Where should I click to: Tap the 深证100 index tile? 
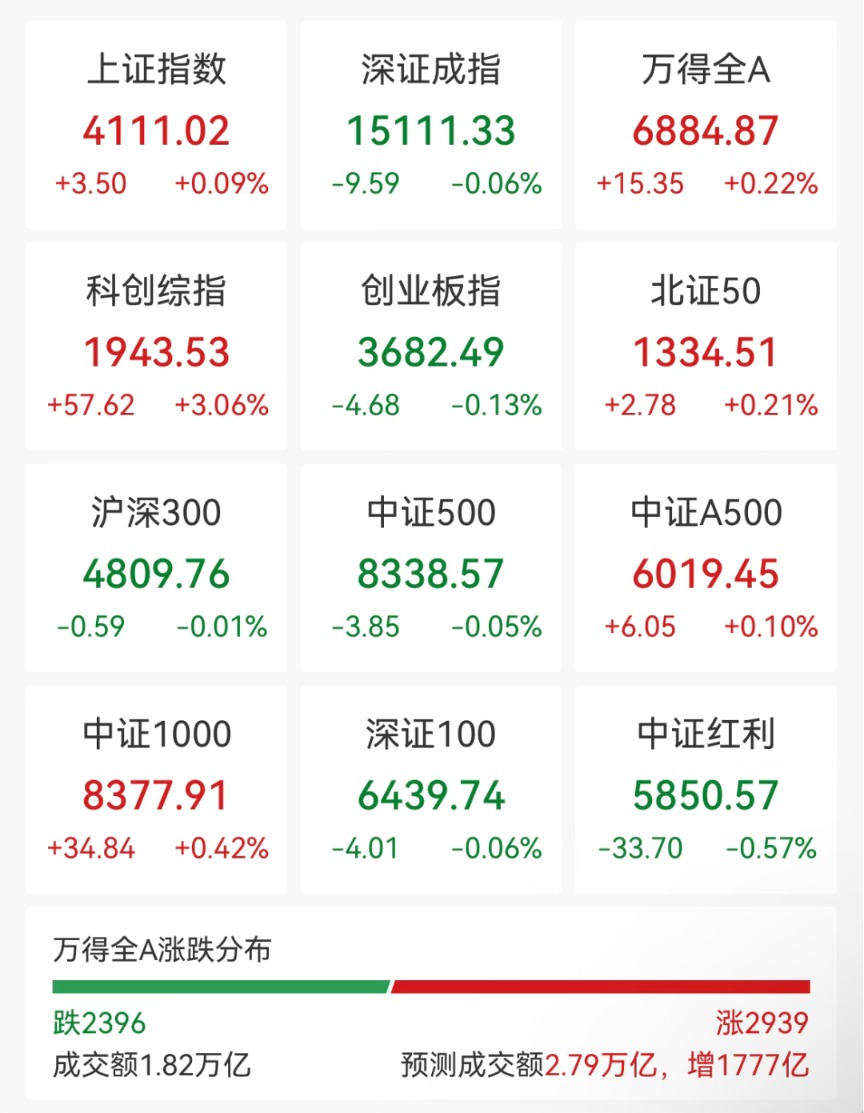[431, 790]
